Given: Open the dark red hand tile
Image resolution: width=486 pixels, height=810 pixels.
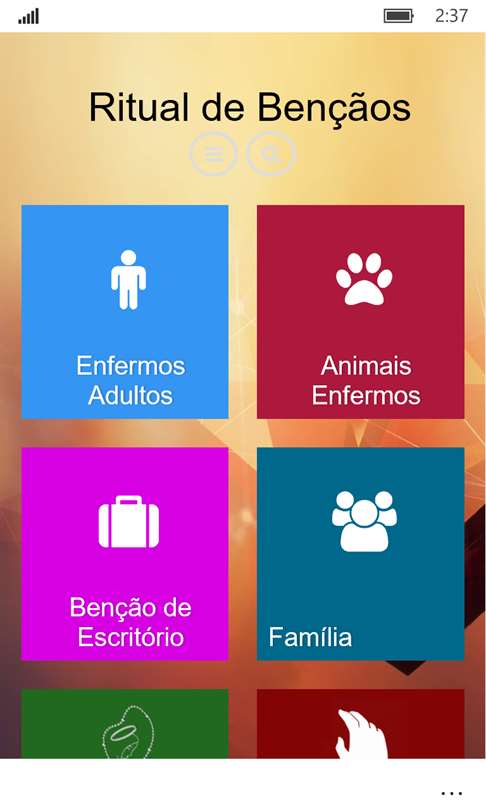Looking at the screenshot, I should click(360, 724).
